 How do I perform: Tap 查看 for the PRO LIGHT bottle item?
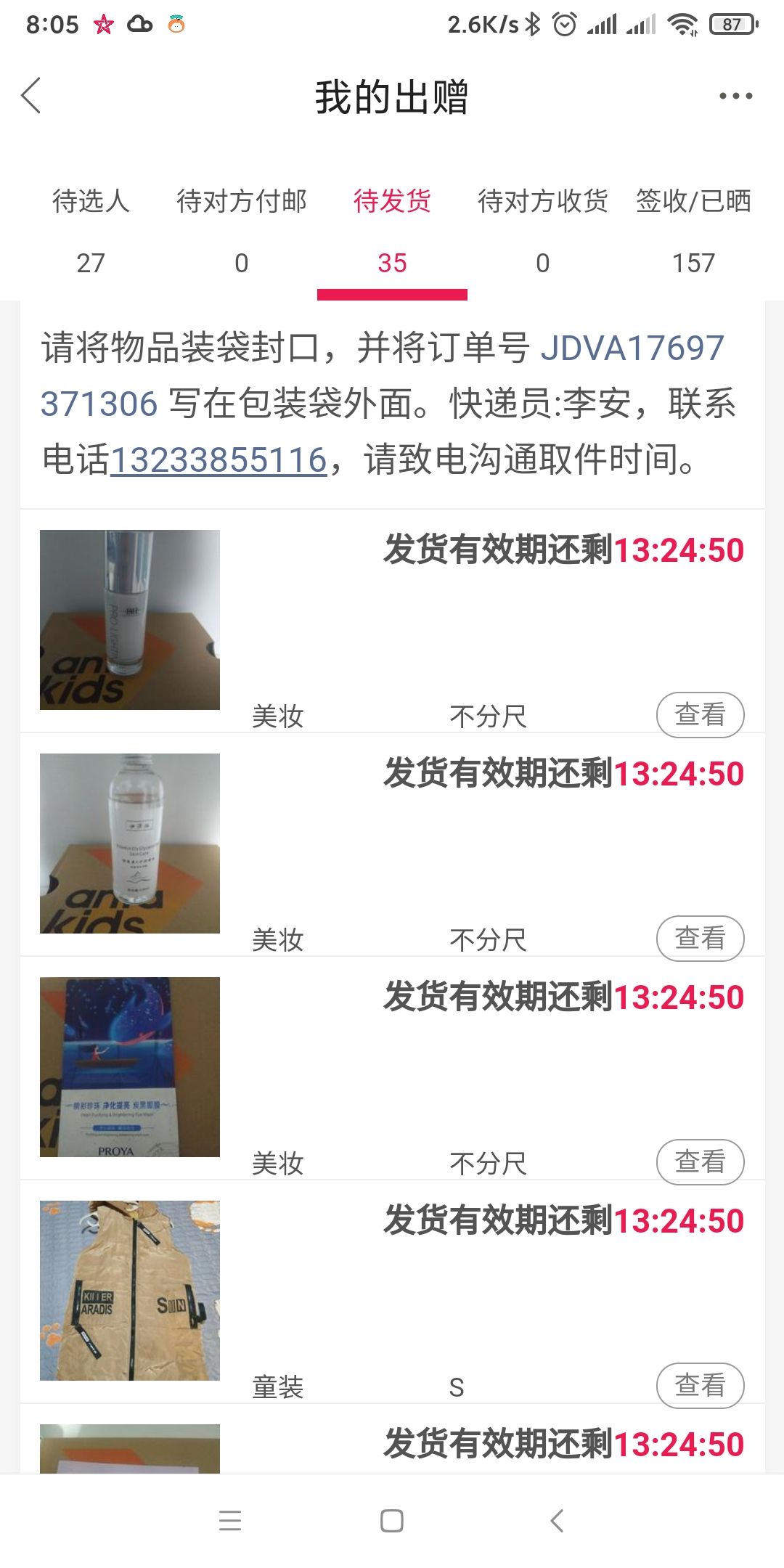tap(700, 715)
